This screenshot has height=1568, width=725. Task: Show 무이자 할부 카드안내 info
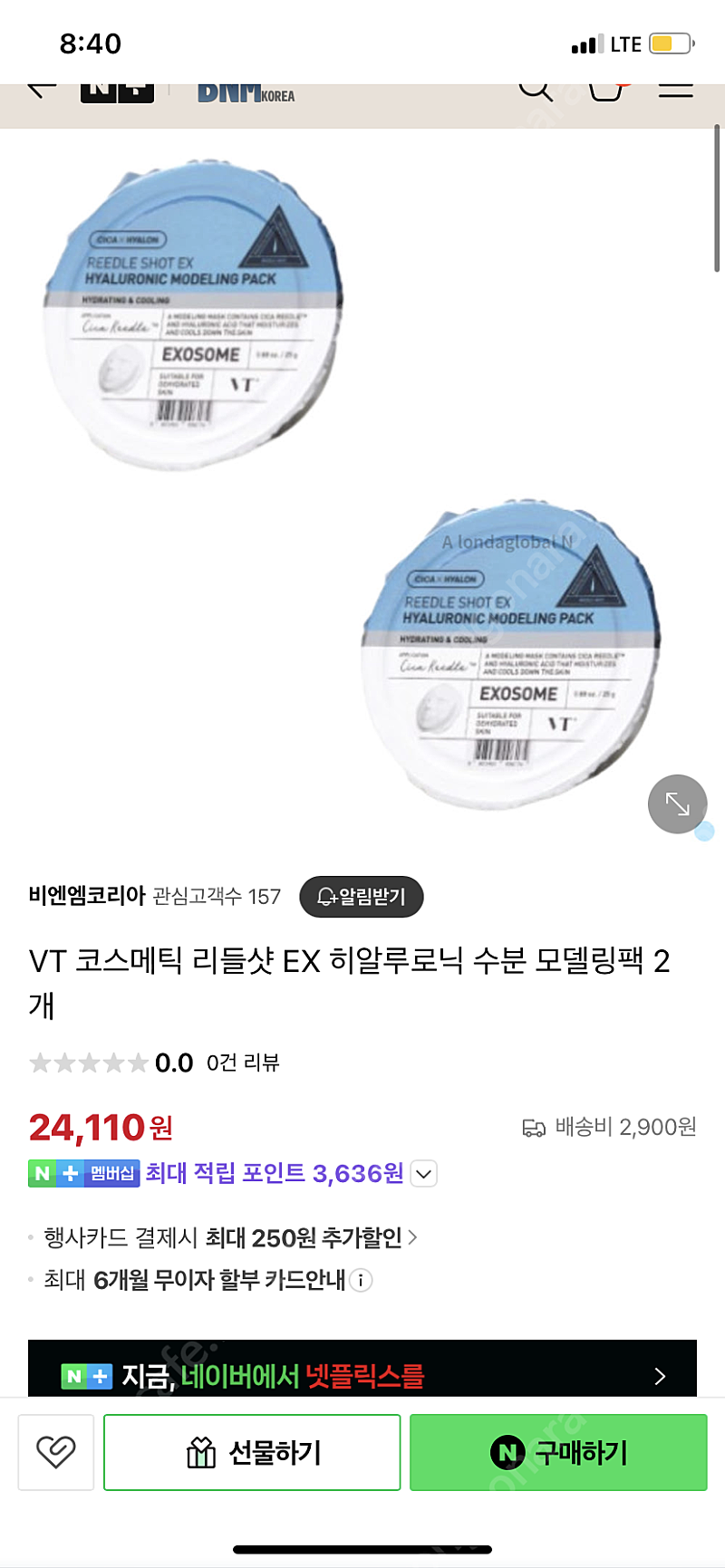pos(361,1280)
